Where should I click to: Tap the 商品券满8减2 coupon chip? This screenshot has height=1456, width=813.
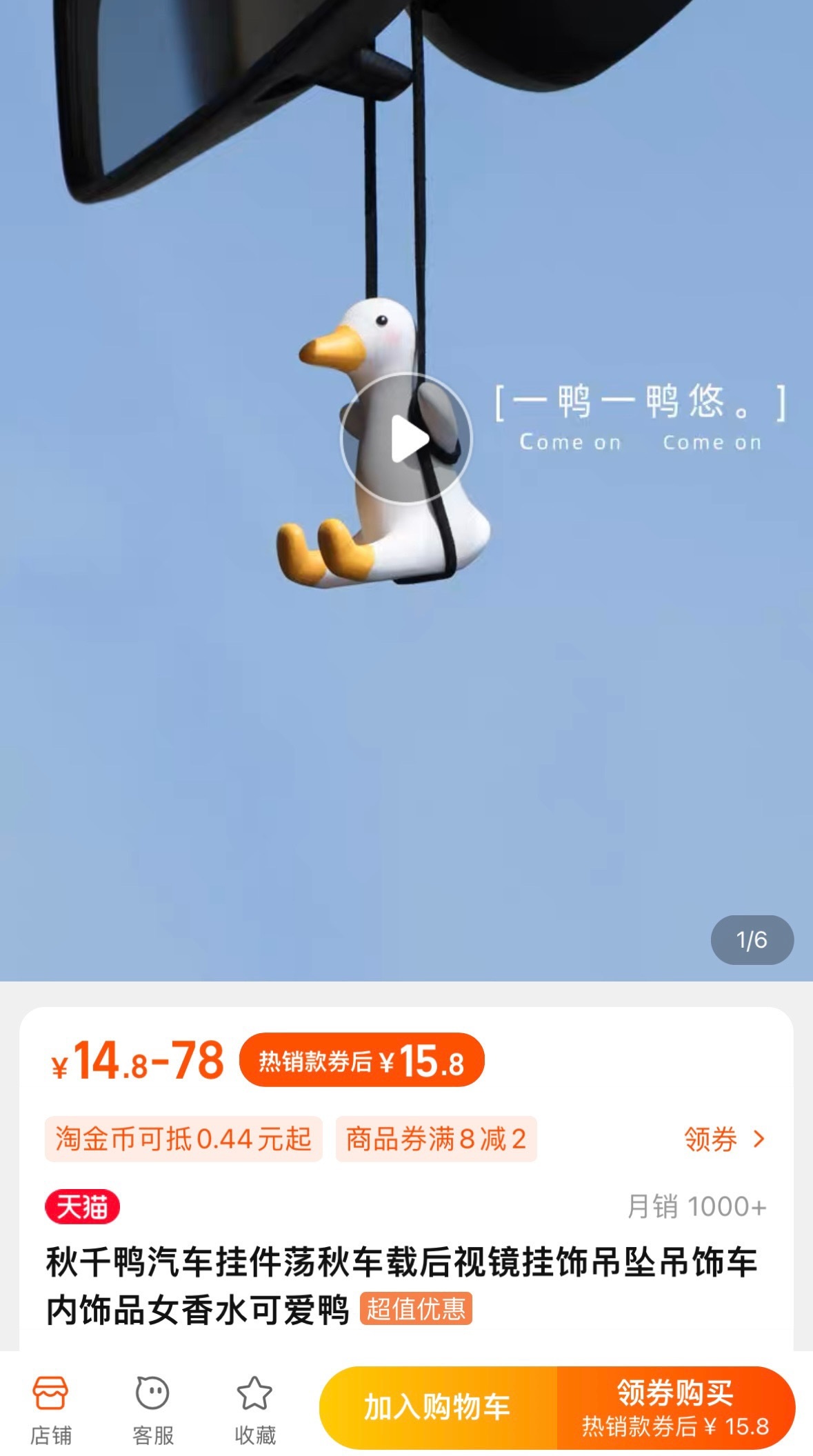coord(436,1139)
